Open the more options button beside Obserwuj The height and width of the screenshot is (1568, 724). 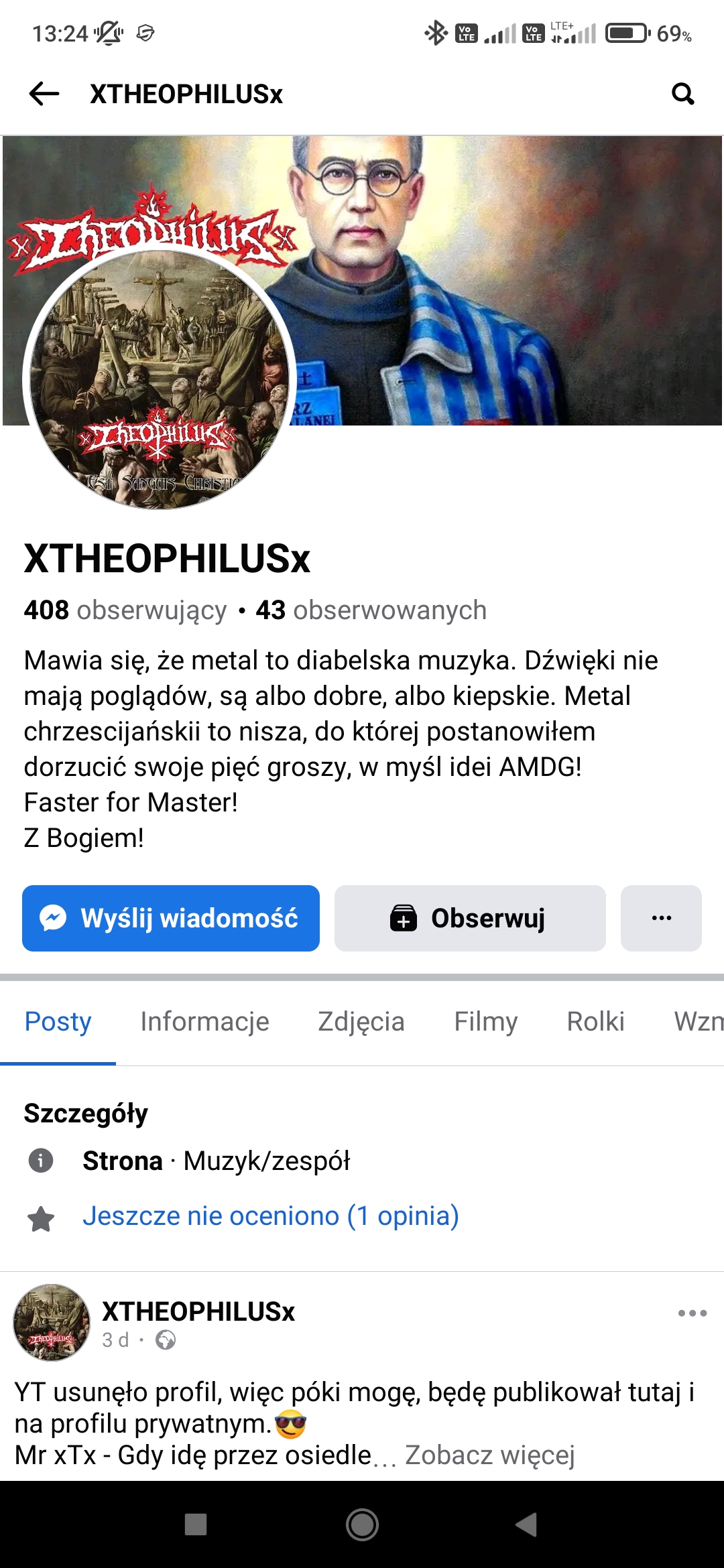pos(661,918)
